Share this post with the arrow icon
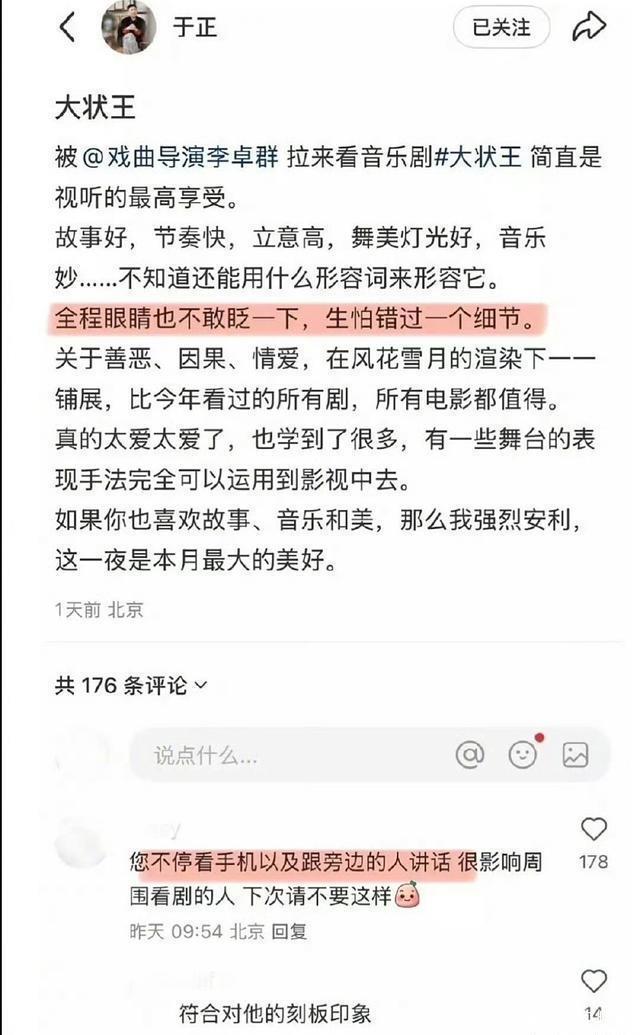Screen dimensions: 640x1035 [589, 27]
